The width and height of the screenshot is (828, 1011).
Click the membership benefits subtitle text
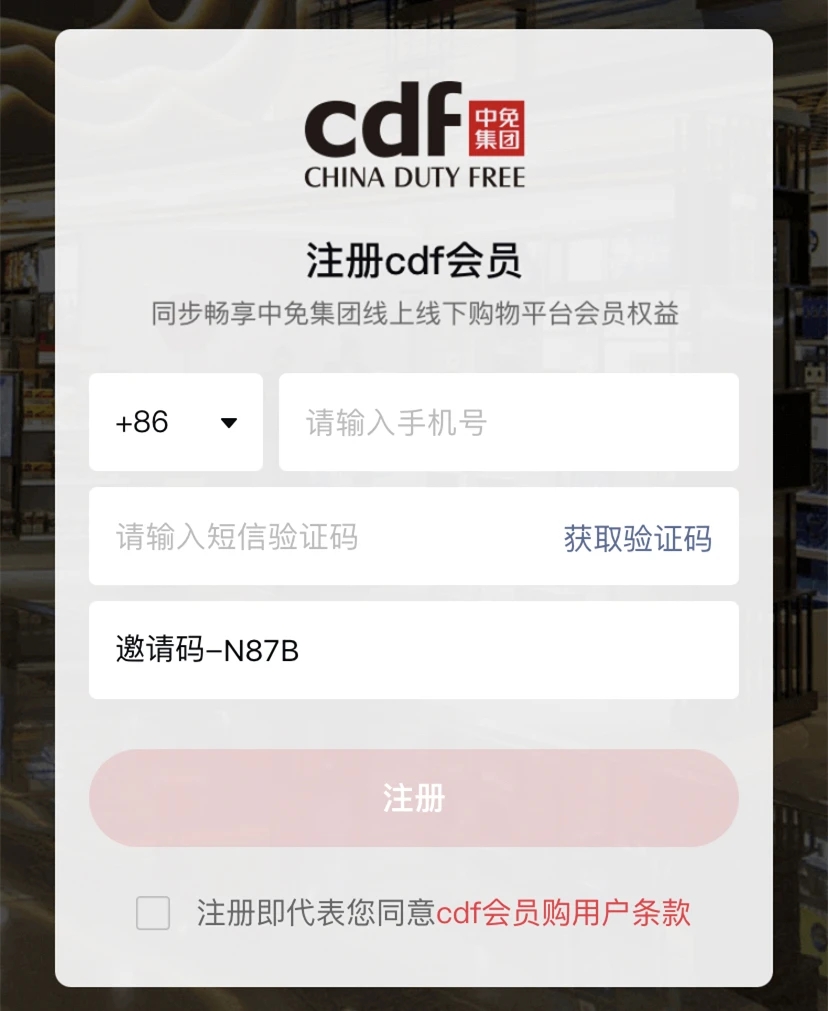coord(414,313)
